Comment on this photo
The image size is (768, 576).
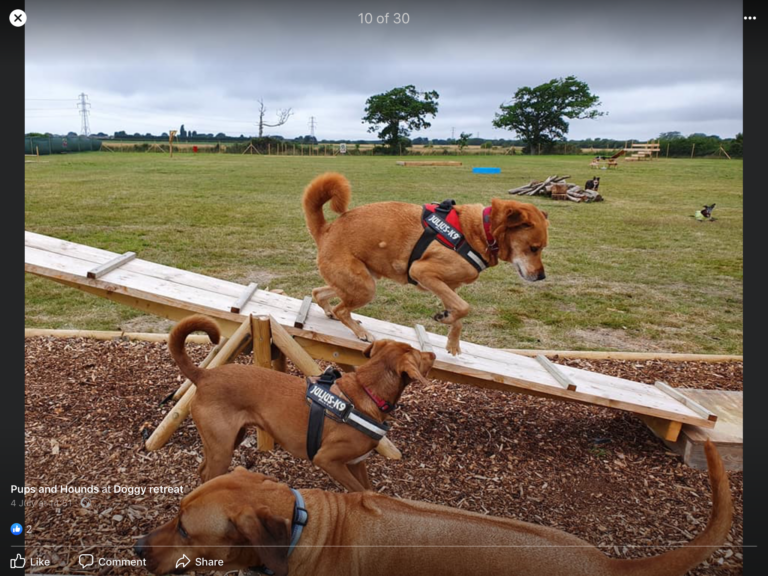pos(112,561)
